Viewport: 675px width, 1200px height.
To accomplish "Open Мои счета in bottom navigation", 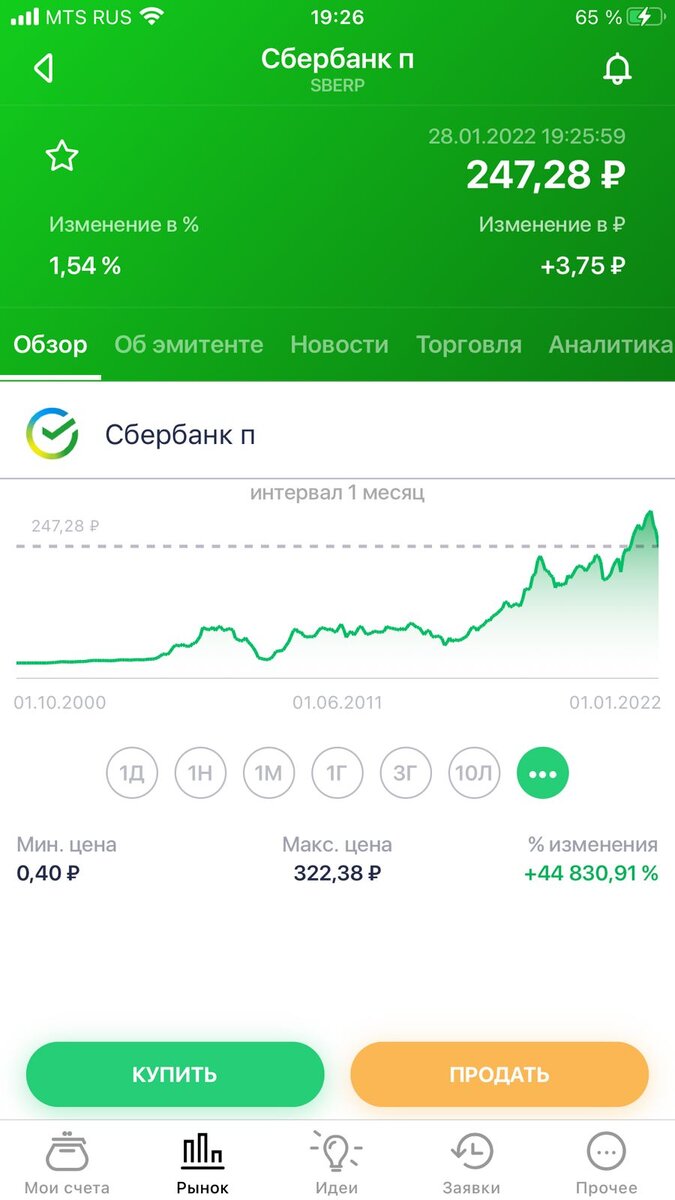I will pyautogui.click(x=67, y=1162).
